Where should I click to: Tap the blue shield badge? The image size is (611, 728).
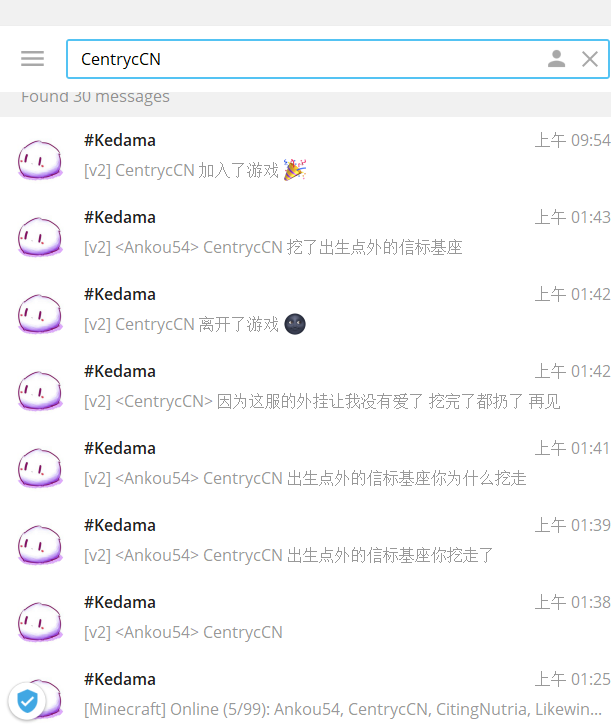tap(28, 701)
